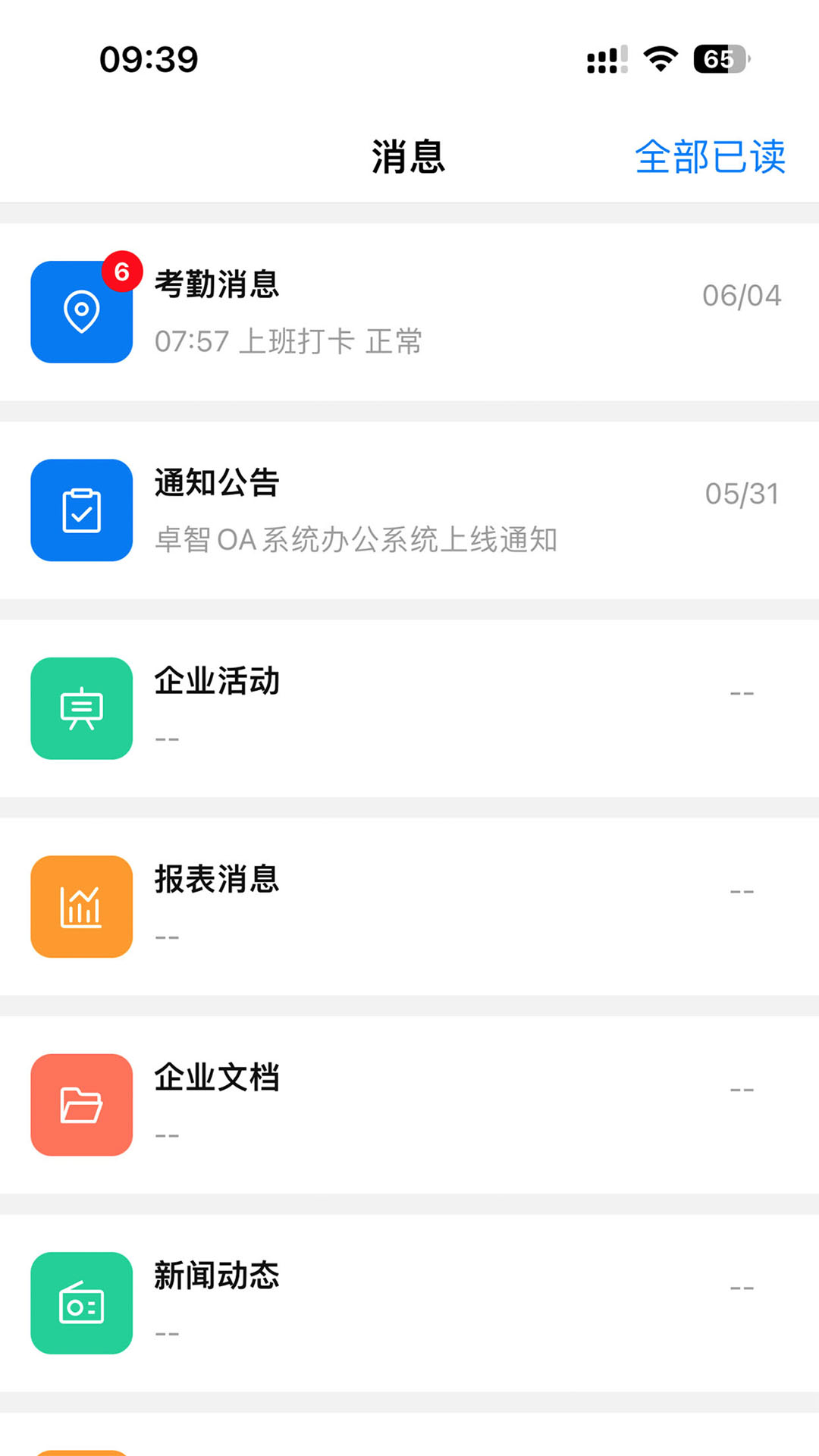The height and width of the screenshot is (1456, 819).
Task: Open the 报表消息 report message entry
Action: (409, 908)
